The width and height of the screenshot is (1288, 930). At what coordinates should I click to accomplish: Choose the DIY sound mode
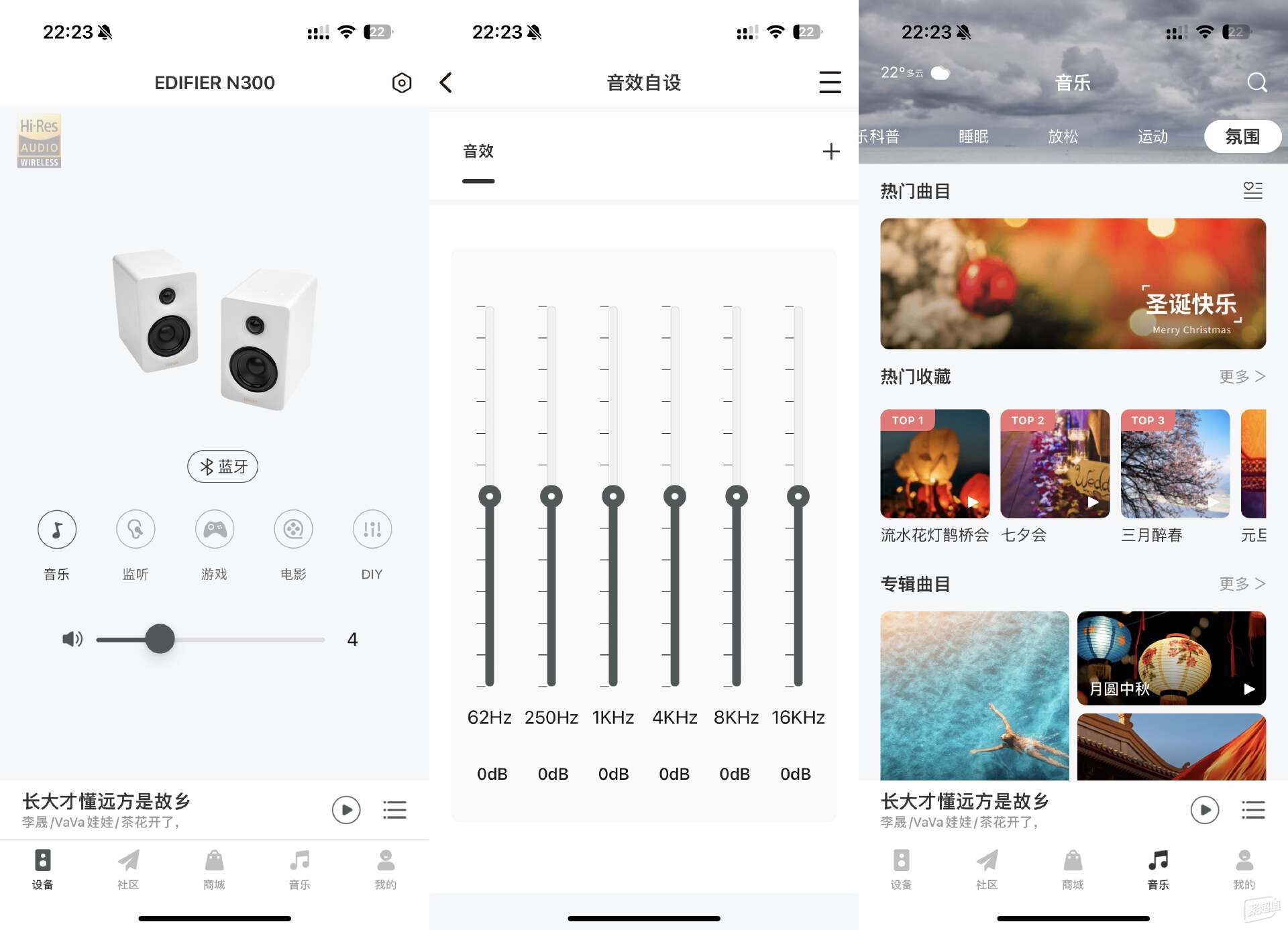(372, 530)
